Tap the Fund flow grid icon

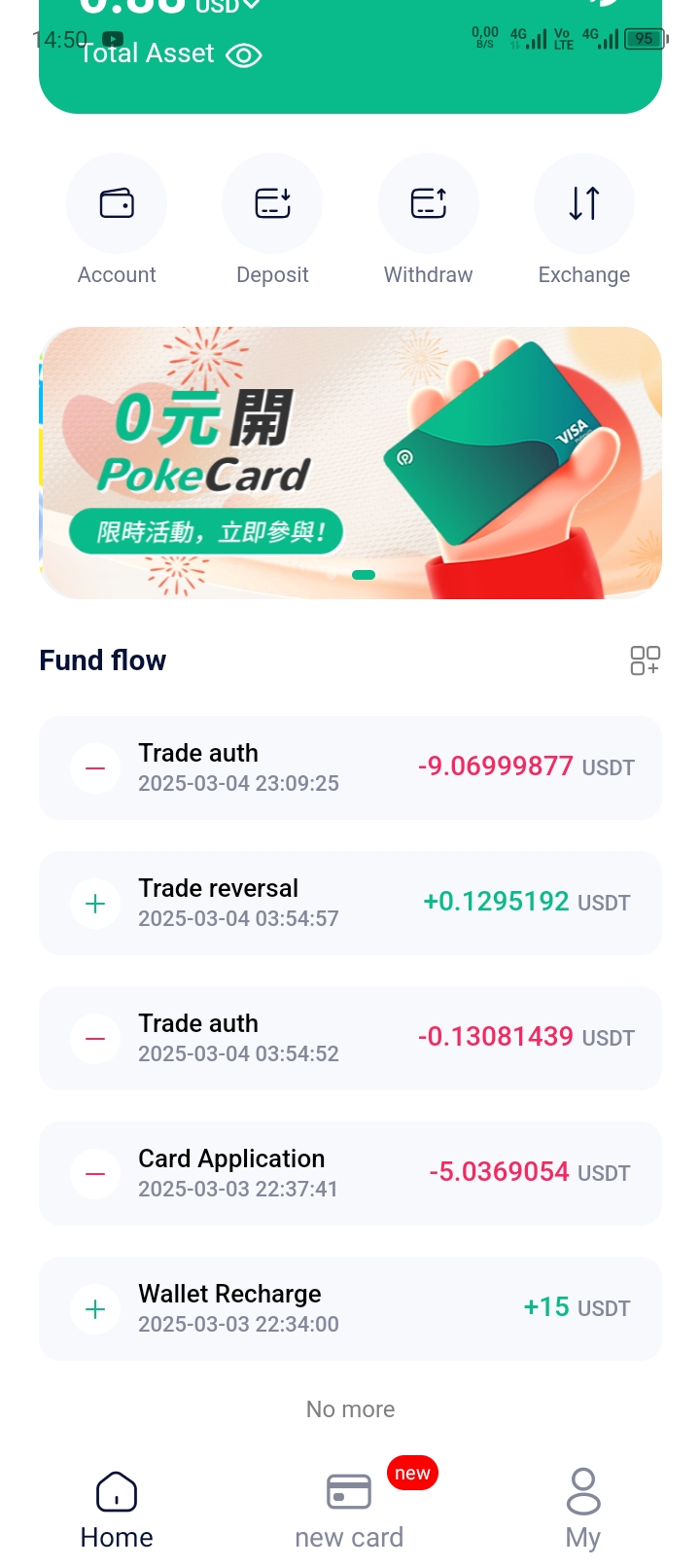tap(645, 660)
